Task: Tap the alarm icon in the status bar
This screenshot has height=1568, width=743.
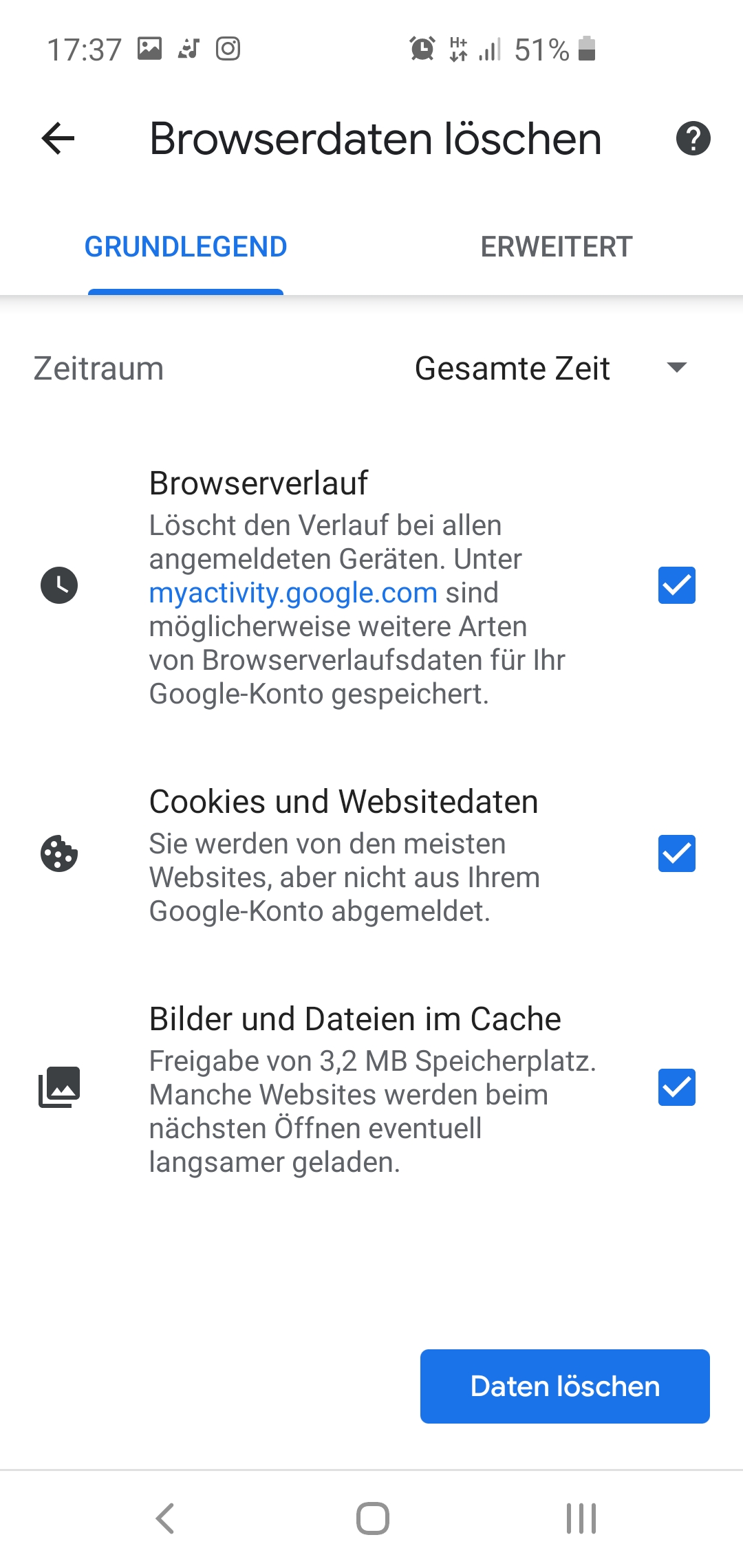Action: pyautogui.click(x=420, y=48)
